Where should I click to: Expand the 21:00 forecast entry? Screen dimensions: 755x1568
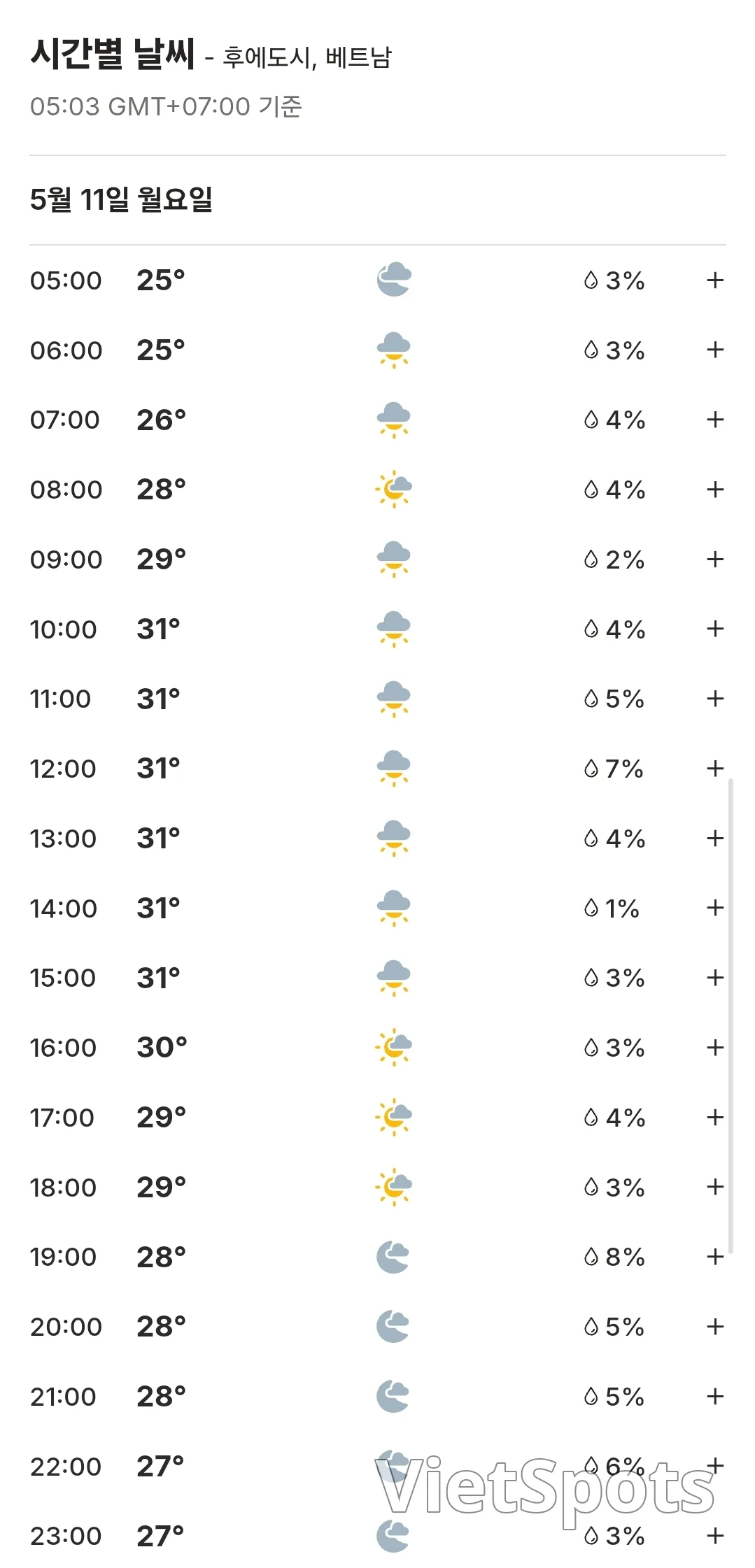point(714,1397)
